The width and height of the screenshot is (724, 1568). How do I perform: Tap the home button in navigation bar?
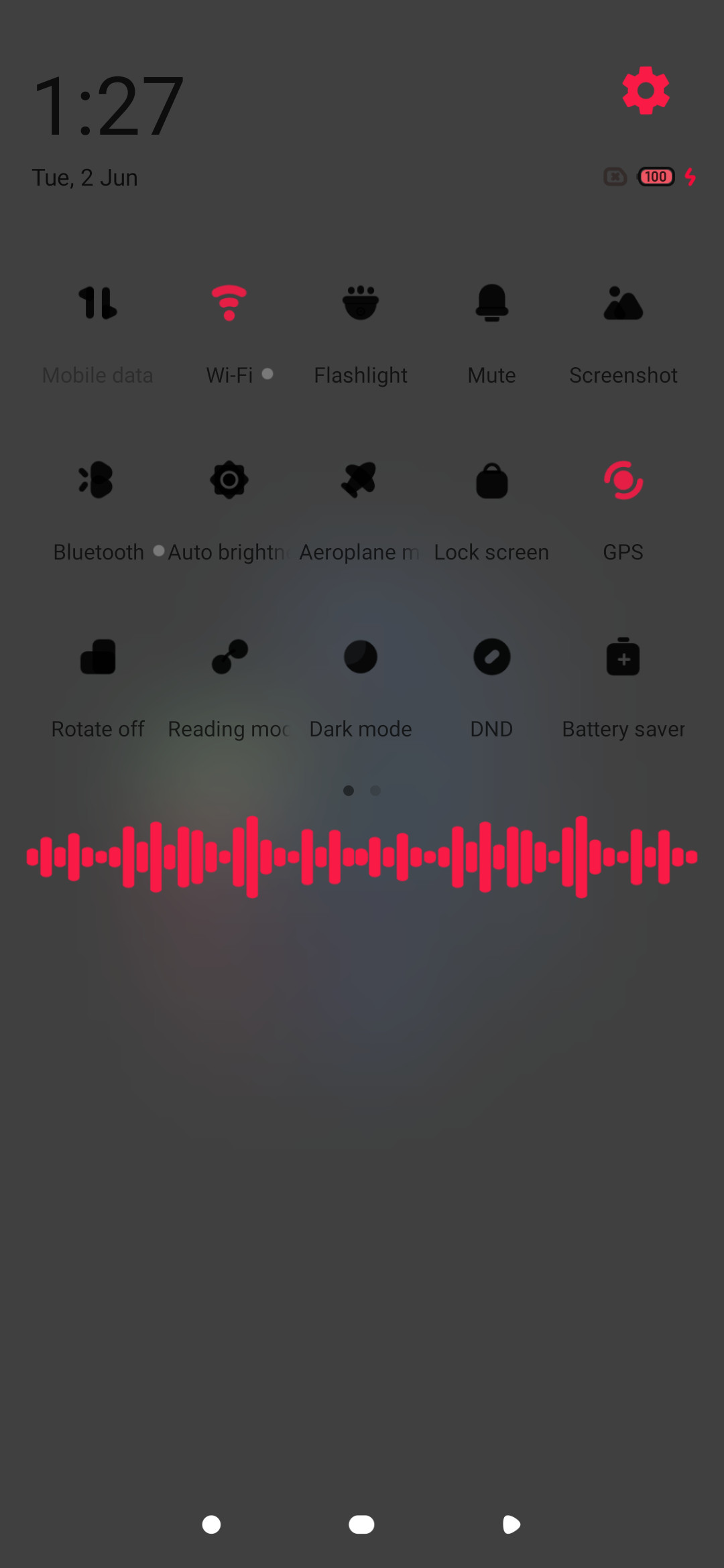pos(361,1524)
